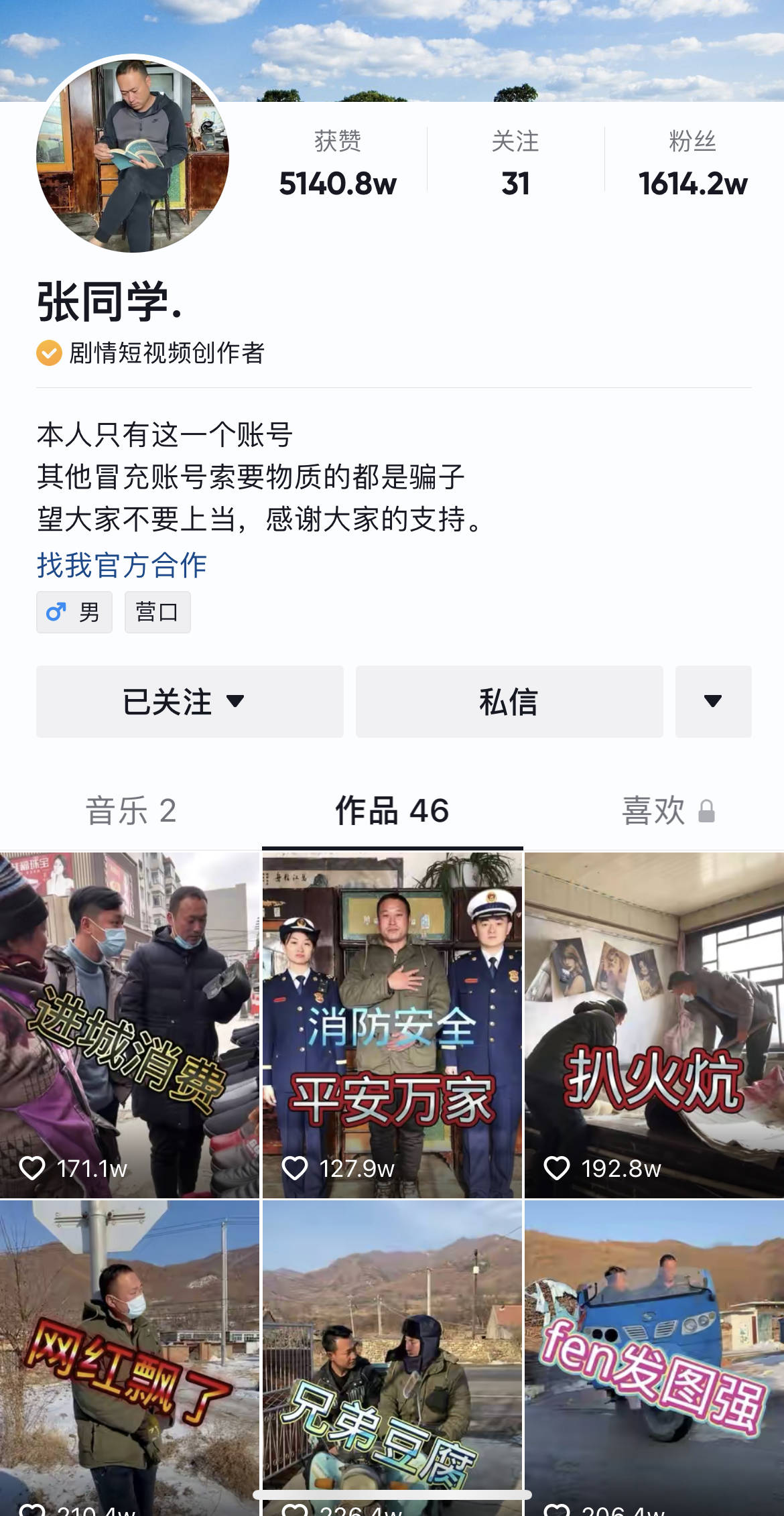Open the profile avatar photo
This screenshot has width=784, height=1516.
tap(133, 155)
